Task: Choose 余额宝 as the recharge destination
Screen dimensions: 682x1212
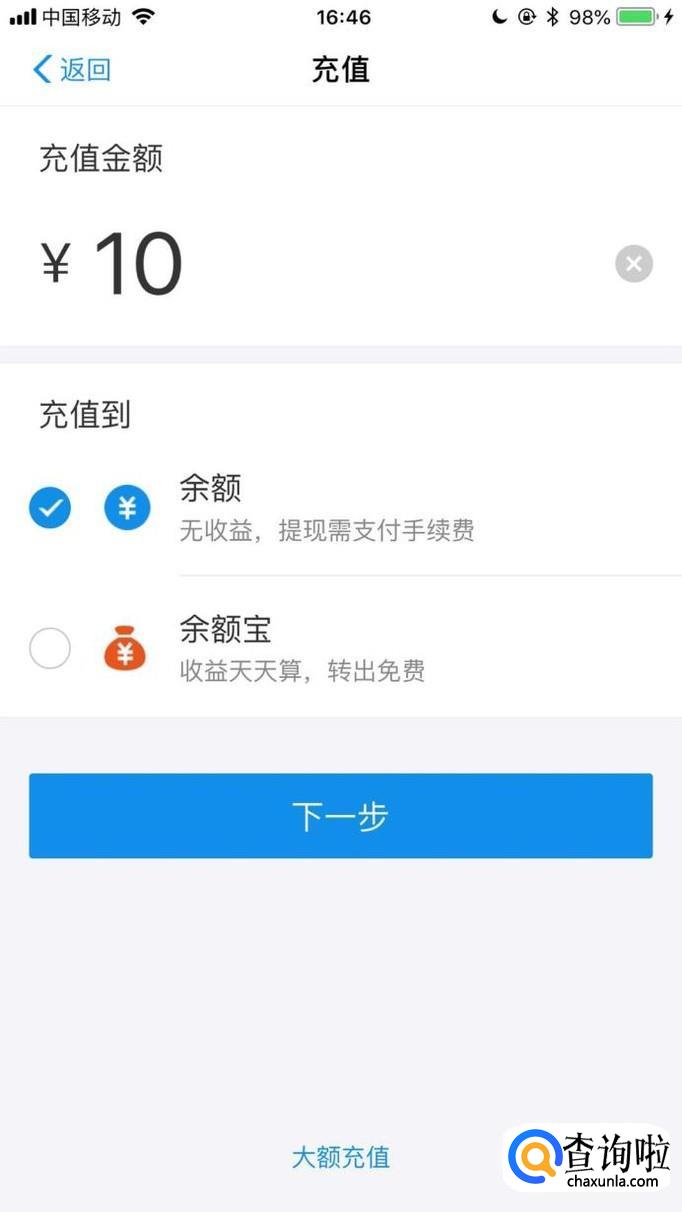Action: coord(50,648)
